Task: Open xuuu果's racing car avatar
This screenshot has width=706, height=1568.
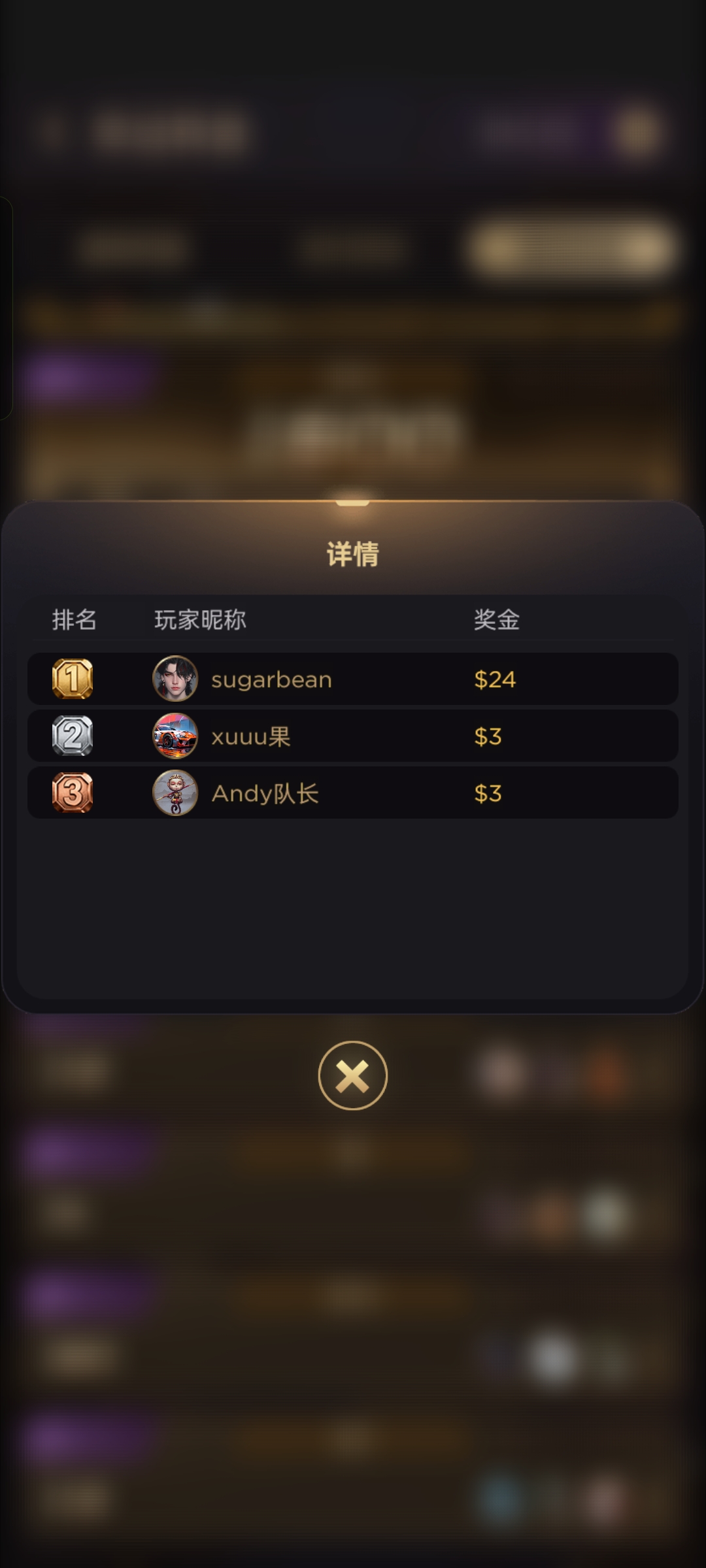Action: [175, 736]
